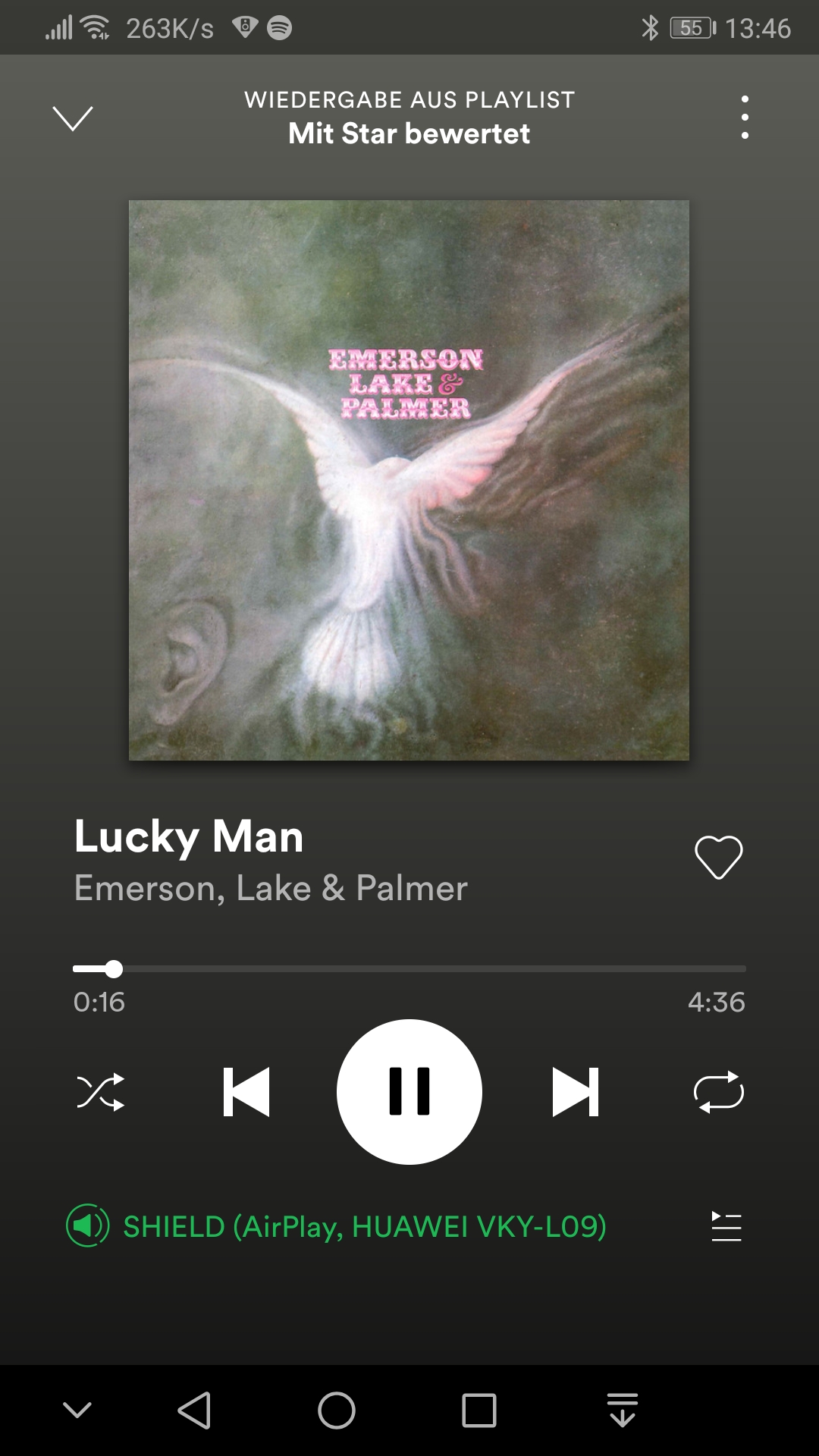The image size is (819, 1456).
Task: Open the Emerson, Lake & Palmer artist name
Action: [271, 888]
